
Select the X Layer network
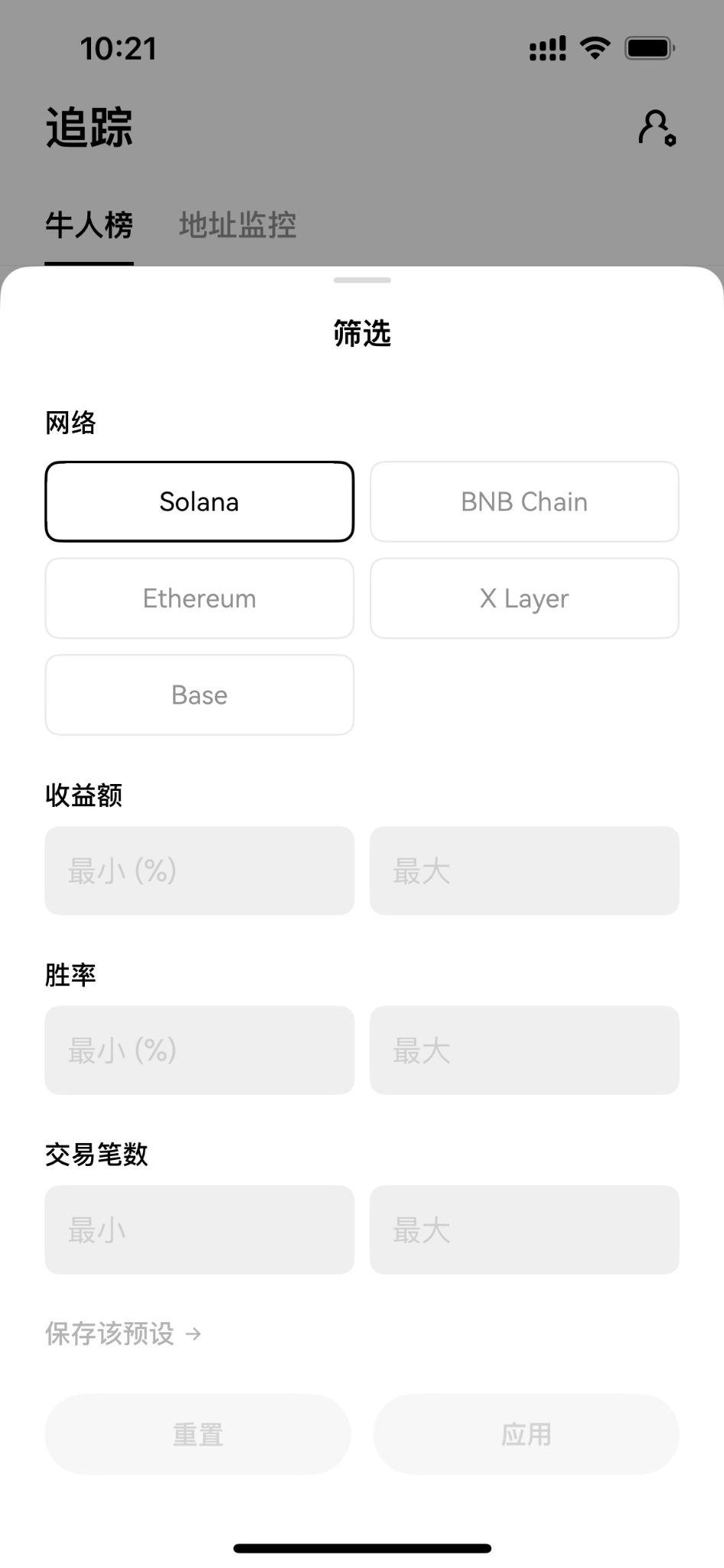point(523,598)
